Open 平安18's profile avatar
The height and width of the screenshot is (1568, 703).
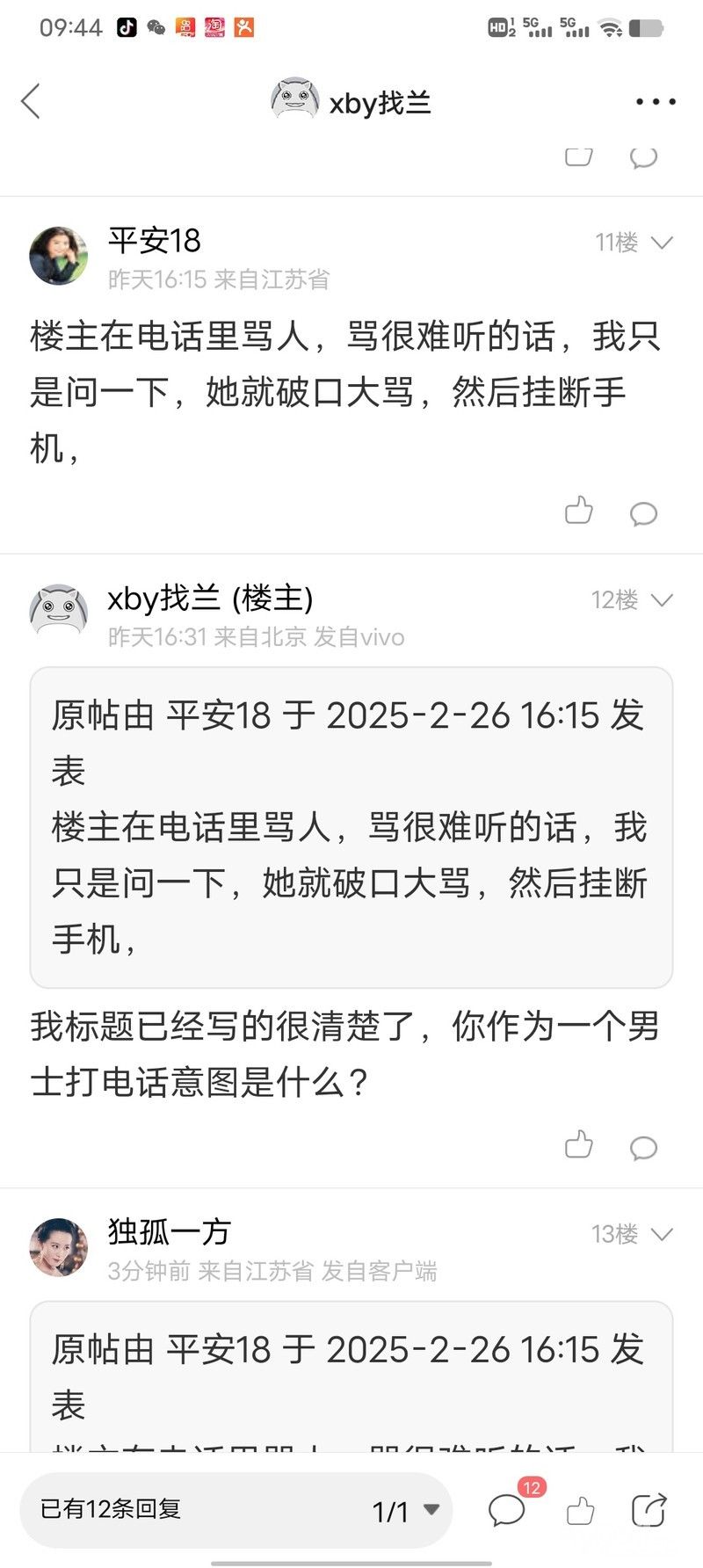[59, 256]
